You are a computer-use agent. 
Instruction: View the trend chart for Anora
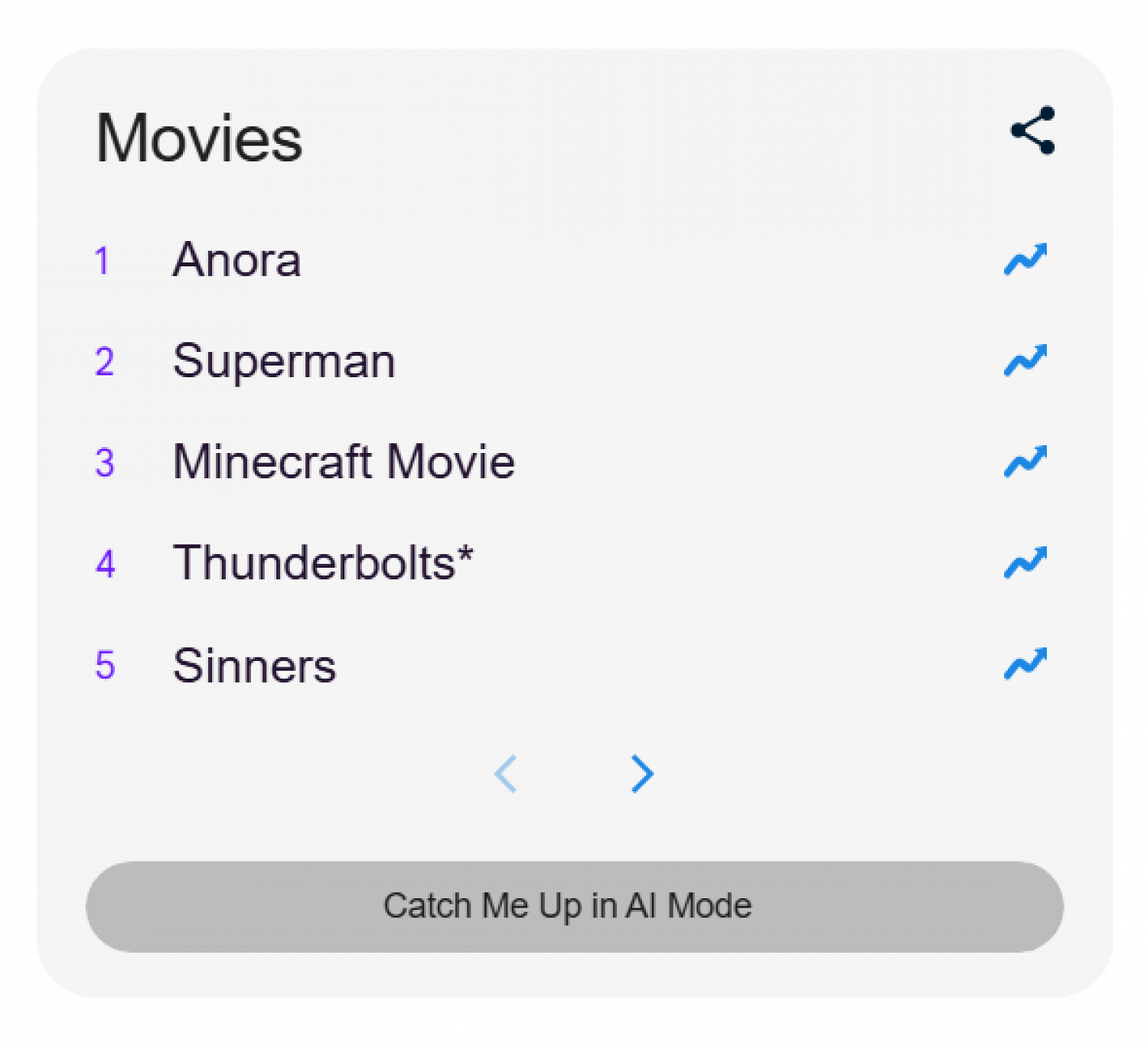click(1025, 260)
